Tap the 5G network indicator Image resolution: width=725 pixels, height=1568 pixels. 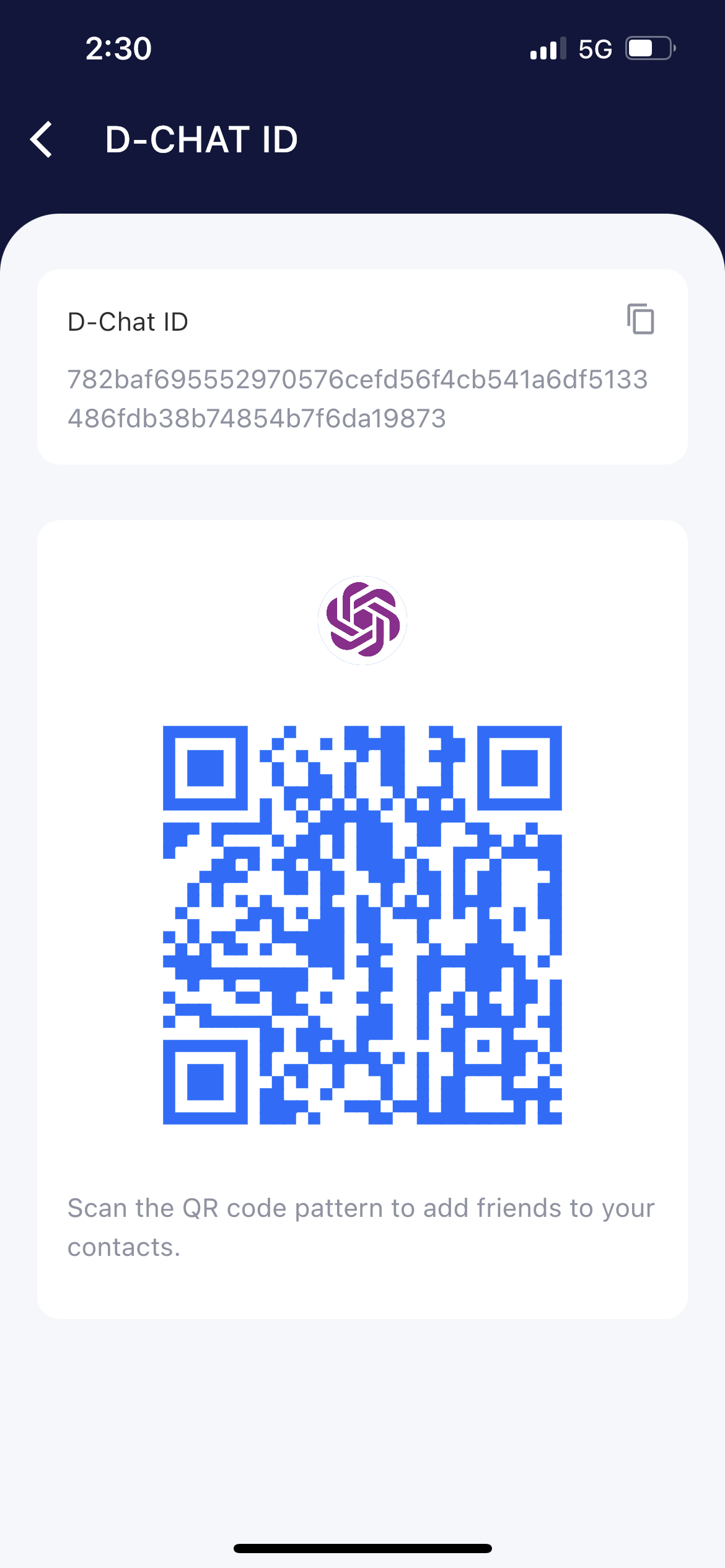pos(593,50)
